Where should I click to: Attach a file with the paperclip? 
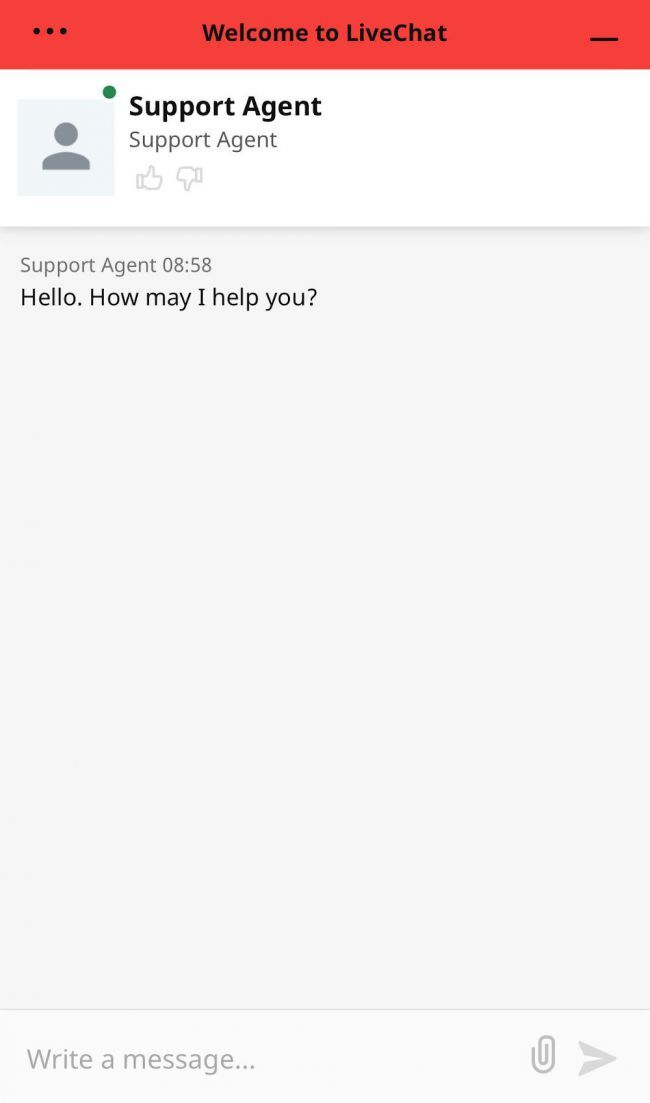point(543,1056)
